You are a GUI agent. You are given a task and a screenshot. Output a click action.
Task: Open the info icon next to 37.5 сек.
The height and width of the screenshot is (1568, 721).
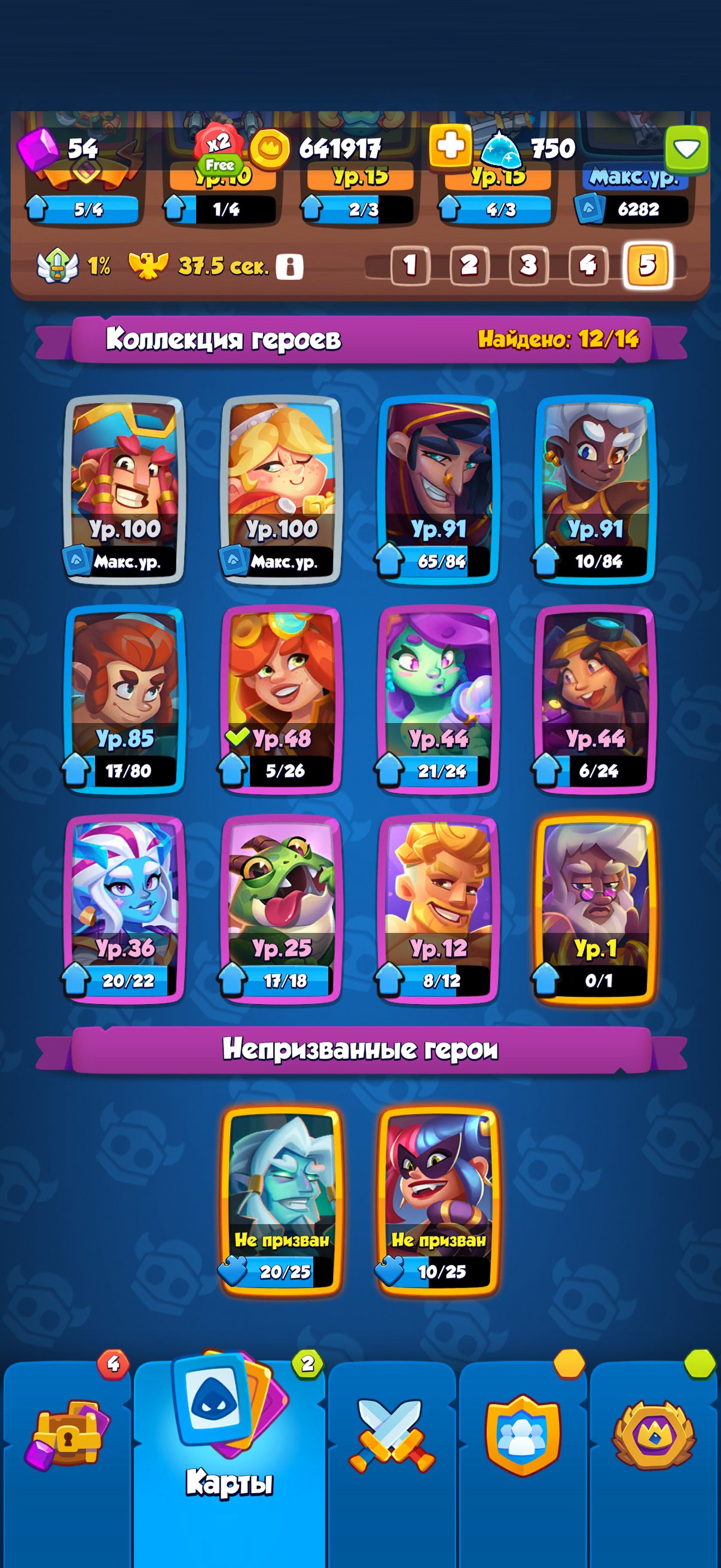(x=289, y=267)
